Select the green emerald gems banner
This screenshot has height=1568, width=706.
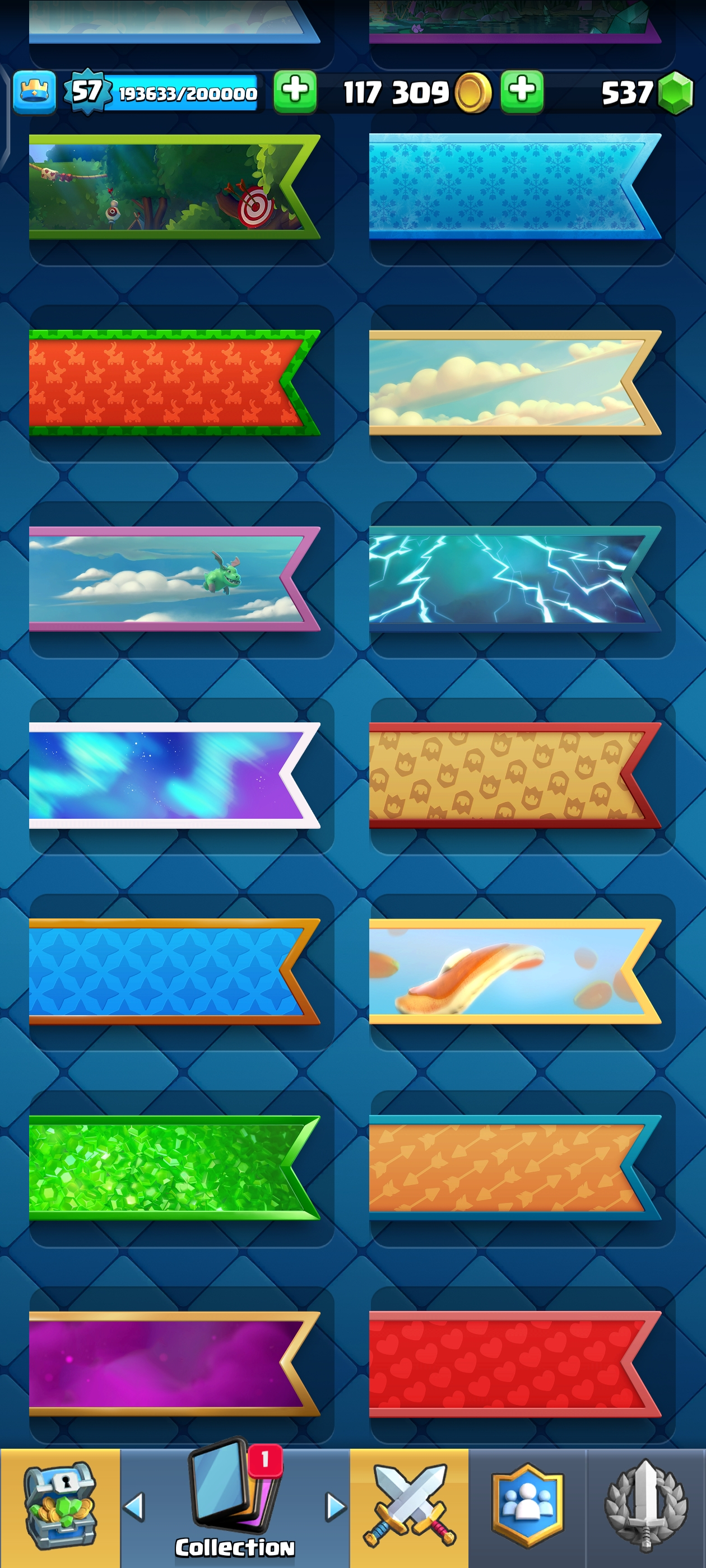click(x=174, y=1168)
